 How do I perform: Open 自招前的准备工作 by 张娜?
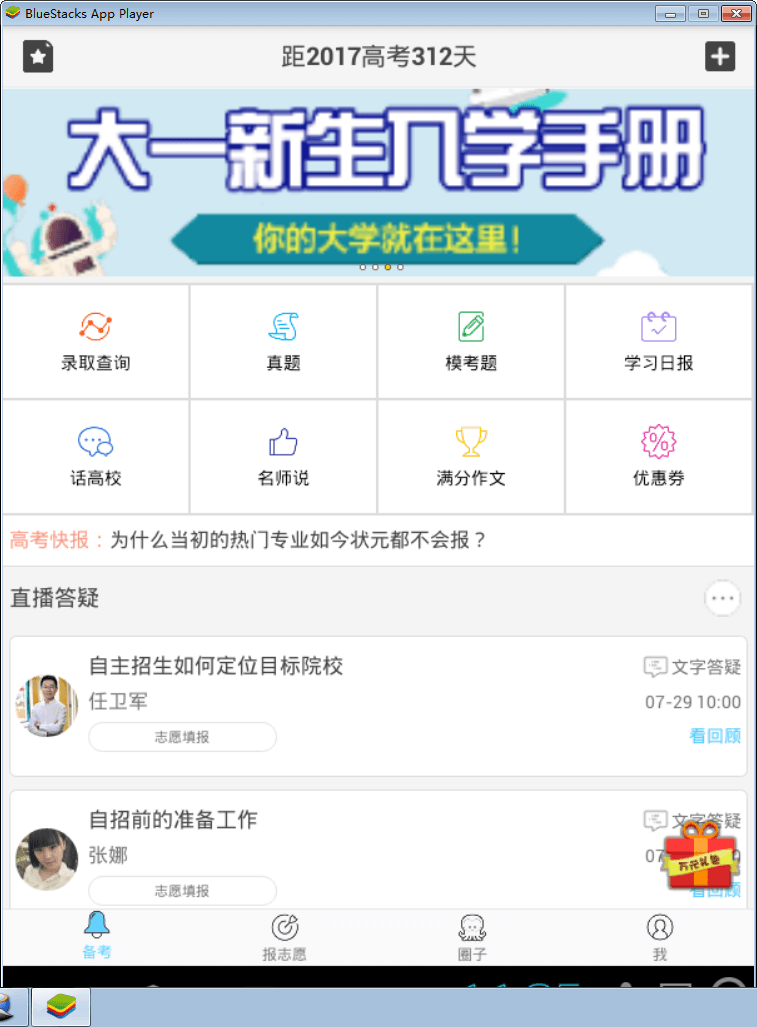173,820
